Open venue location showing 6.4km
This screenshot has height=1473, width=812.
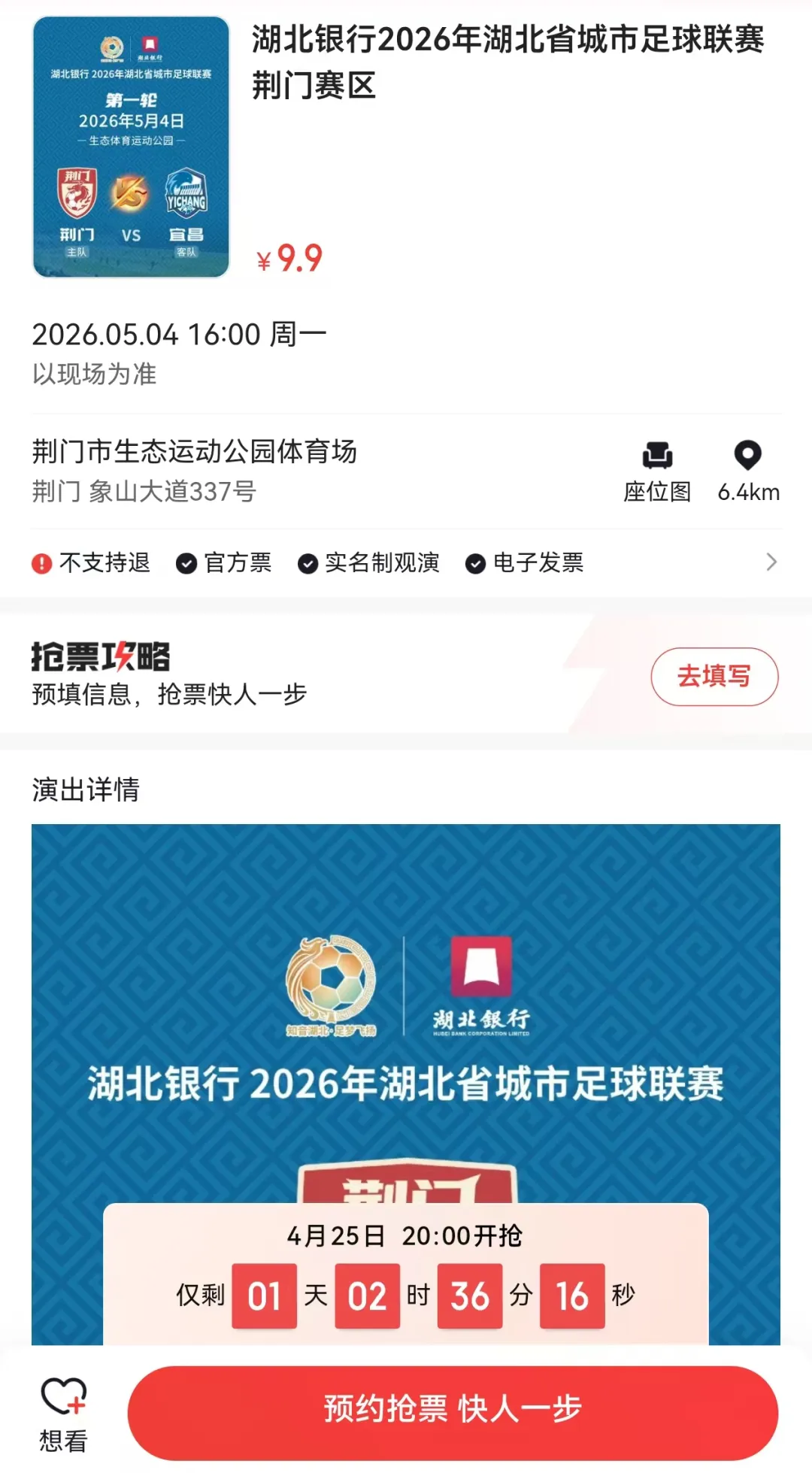coord(747,471)
